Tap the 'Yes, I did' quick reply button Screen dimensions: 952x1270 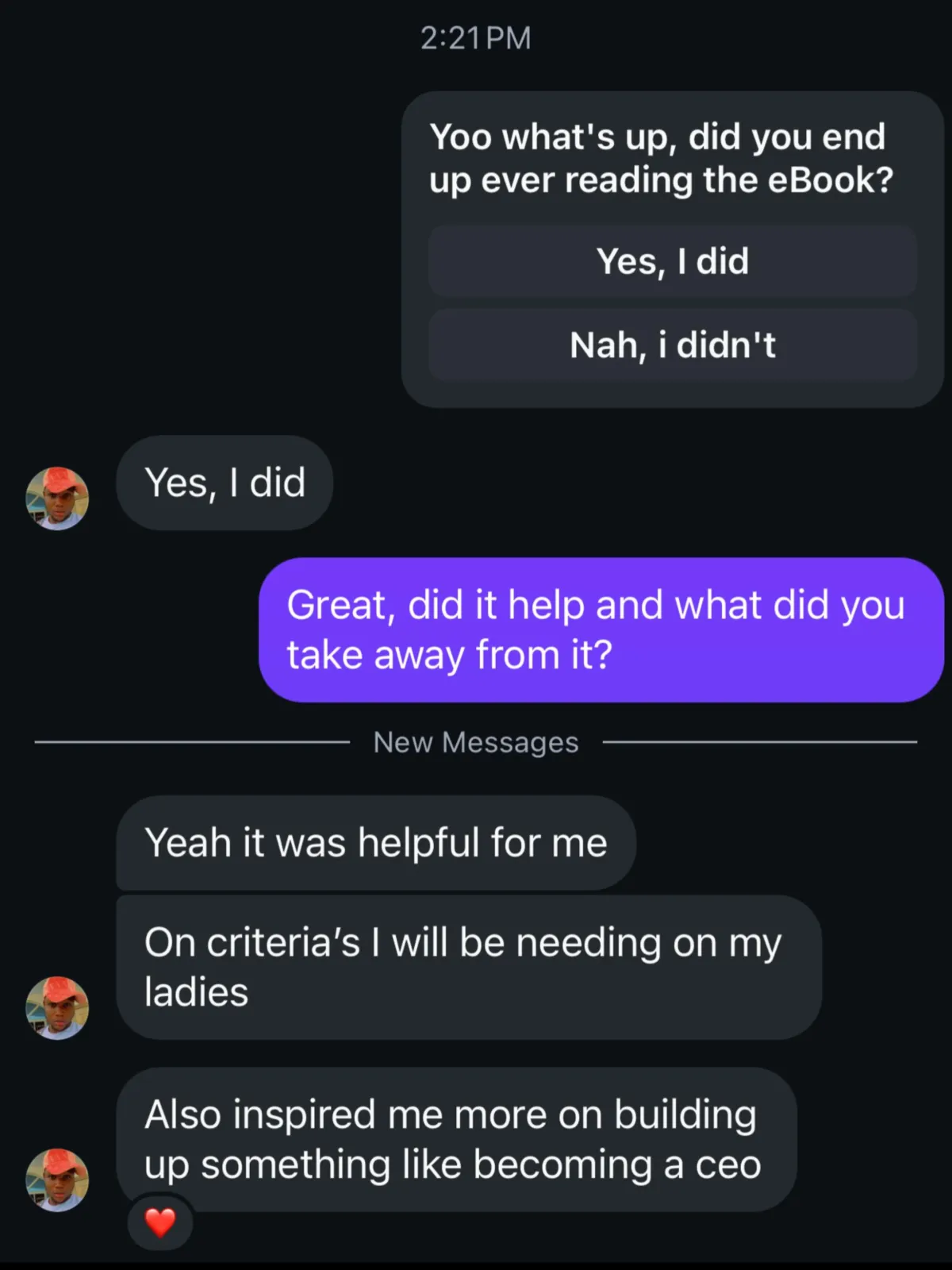tap(672, 261)
